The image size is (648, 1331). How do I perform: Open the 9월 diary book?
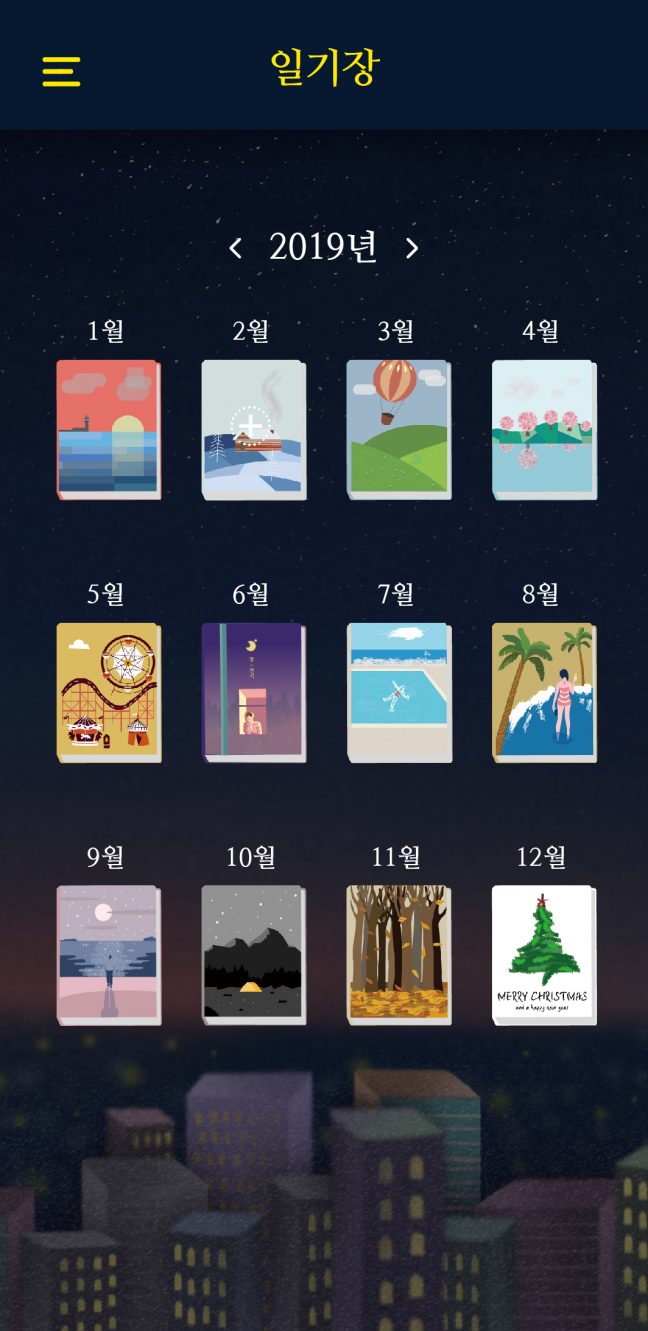tap(108, 955)
